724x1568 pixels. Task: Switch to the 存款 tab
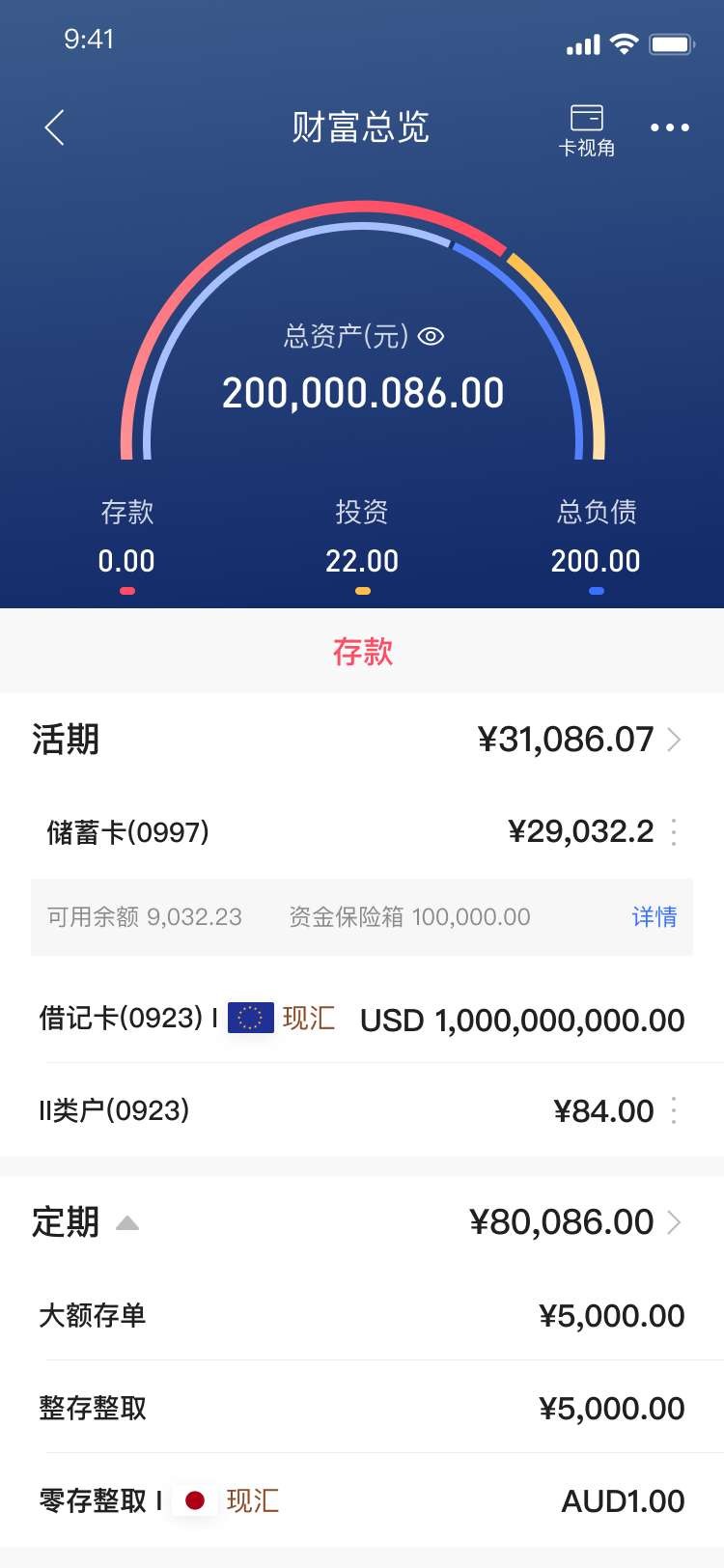[x=126, y=536]
